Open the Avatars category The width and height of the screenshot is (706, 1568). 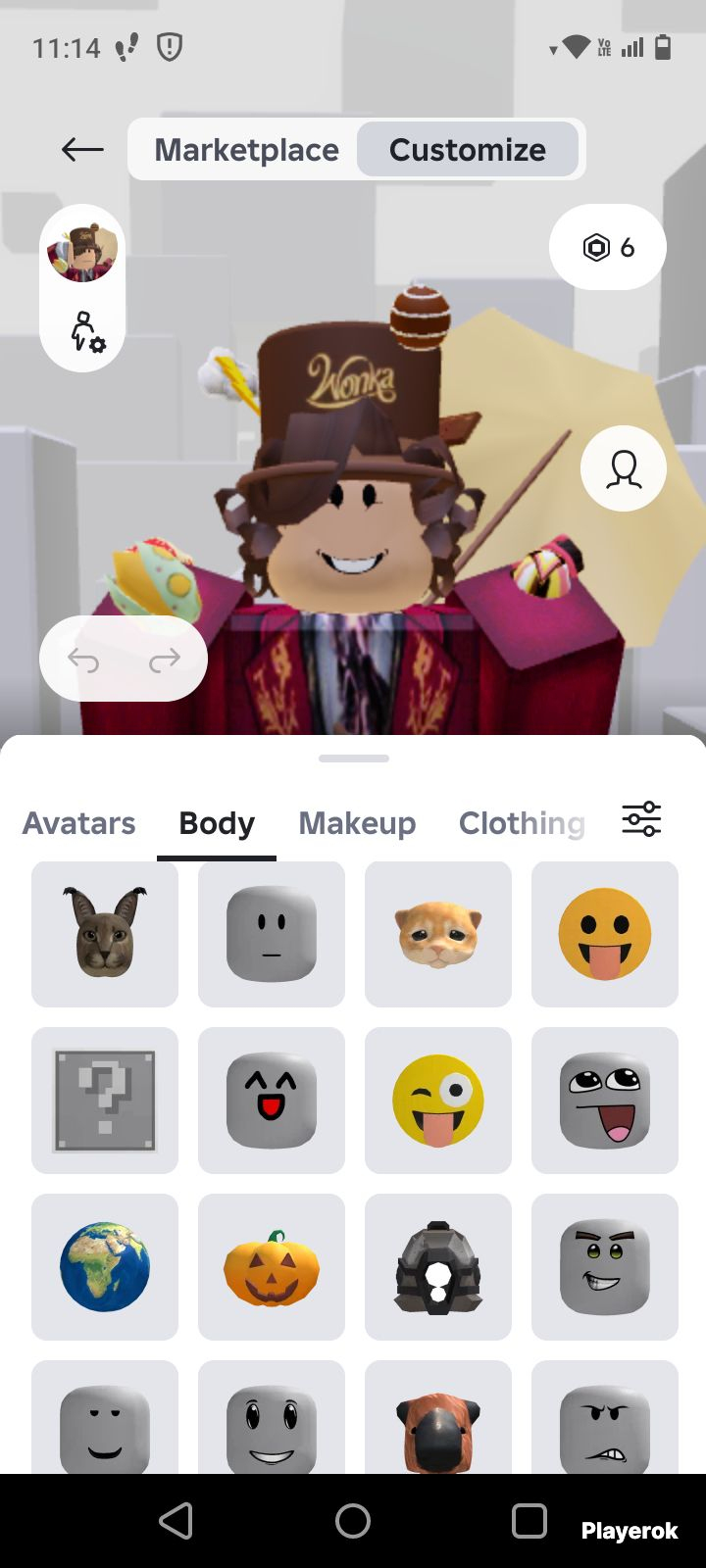pos(78,823)
